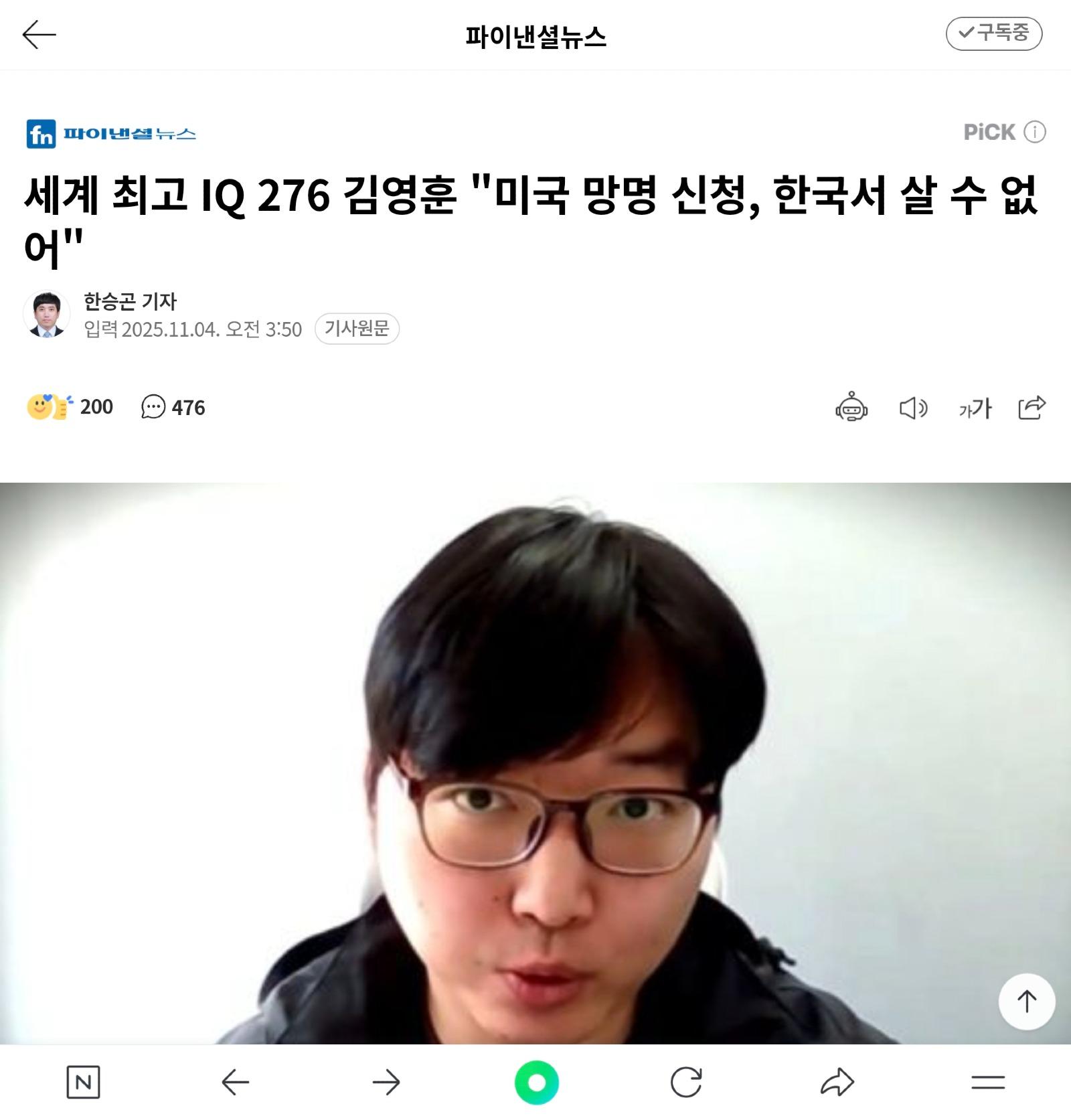The width and height of the screenshot is (1071, 1120).
Task: Open the 476 comments
Action: click(173, 407)
